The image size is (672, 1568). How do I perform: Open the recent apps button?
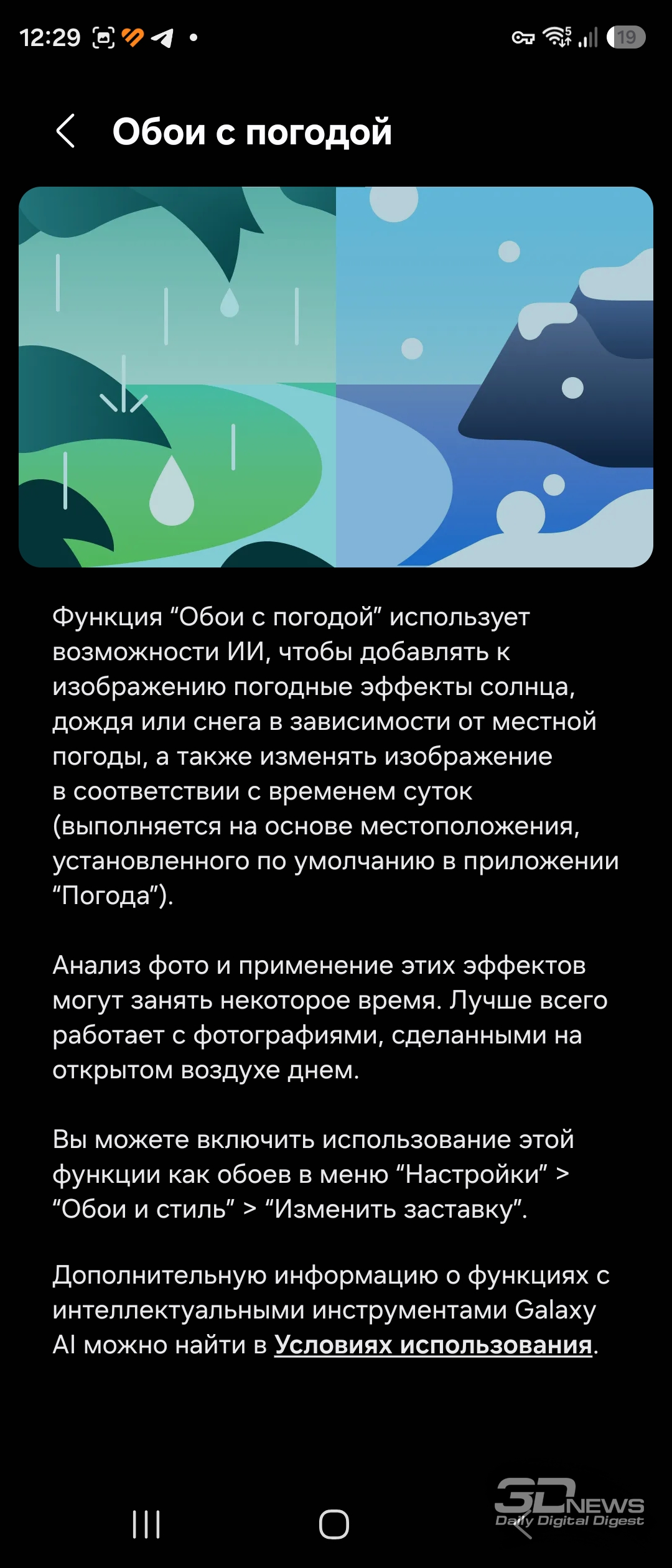[146, 1524]
